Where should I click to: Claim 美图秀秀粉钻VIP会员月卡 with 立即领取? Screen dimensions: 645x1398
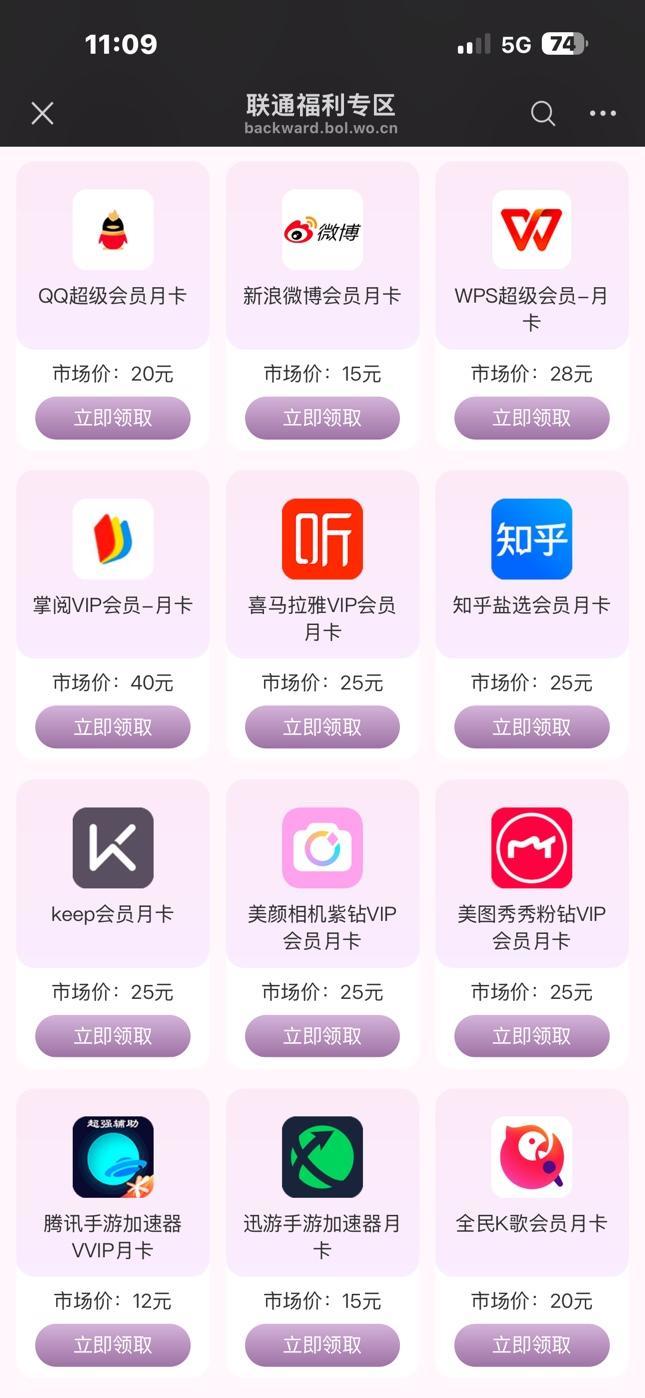pyautogui.click(x=531, y=1036)
